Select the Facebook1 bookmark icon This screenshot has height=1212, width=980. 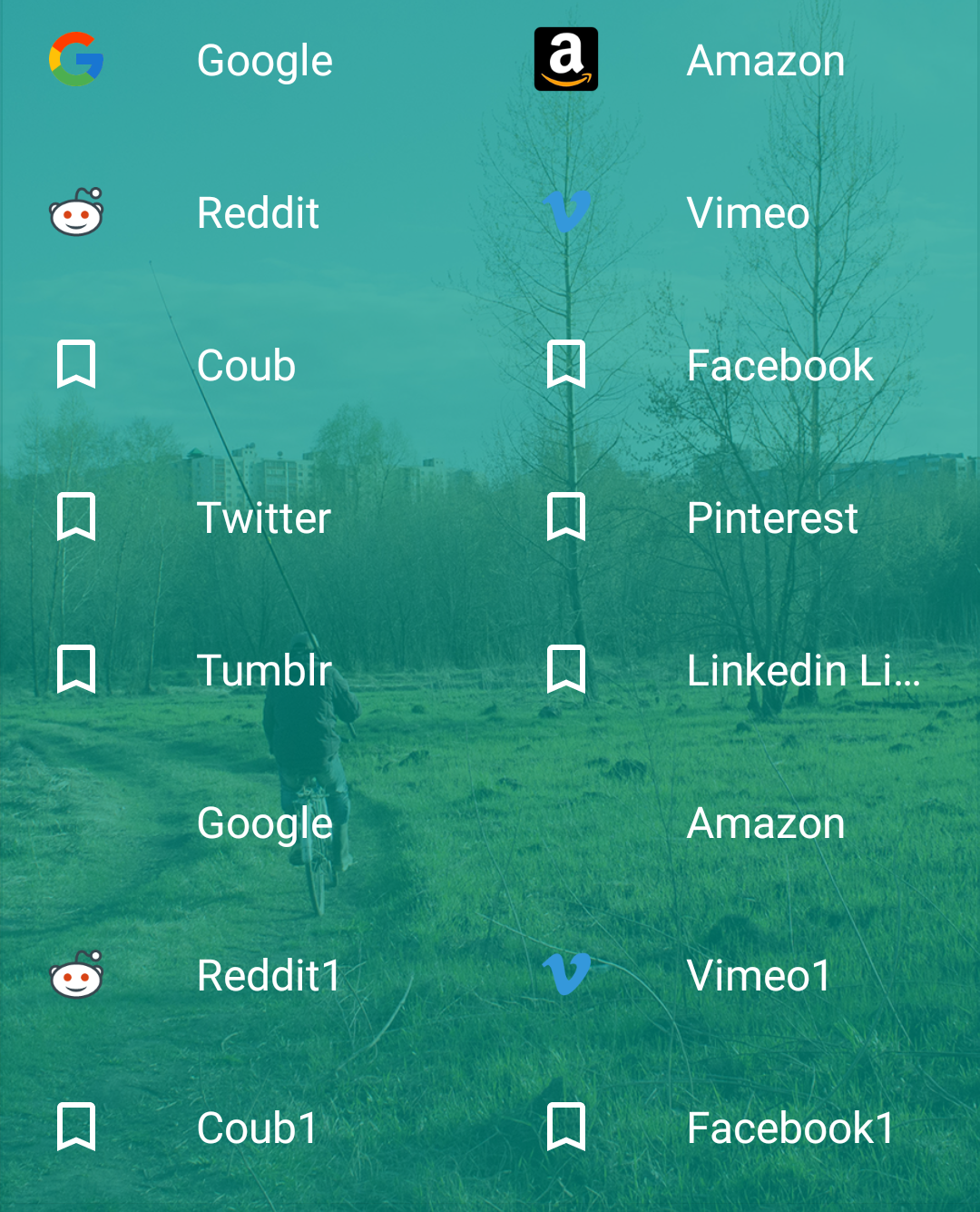click(566, 1127)
